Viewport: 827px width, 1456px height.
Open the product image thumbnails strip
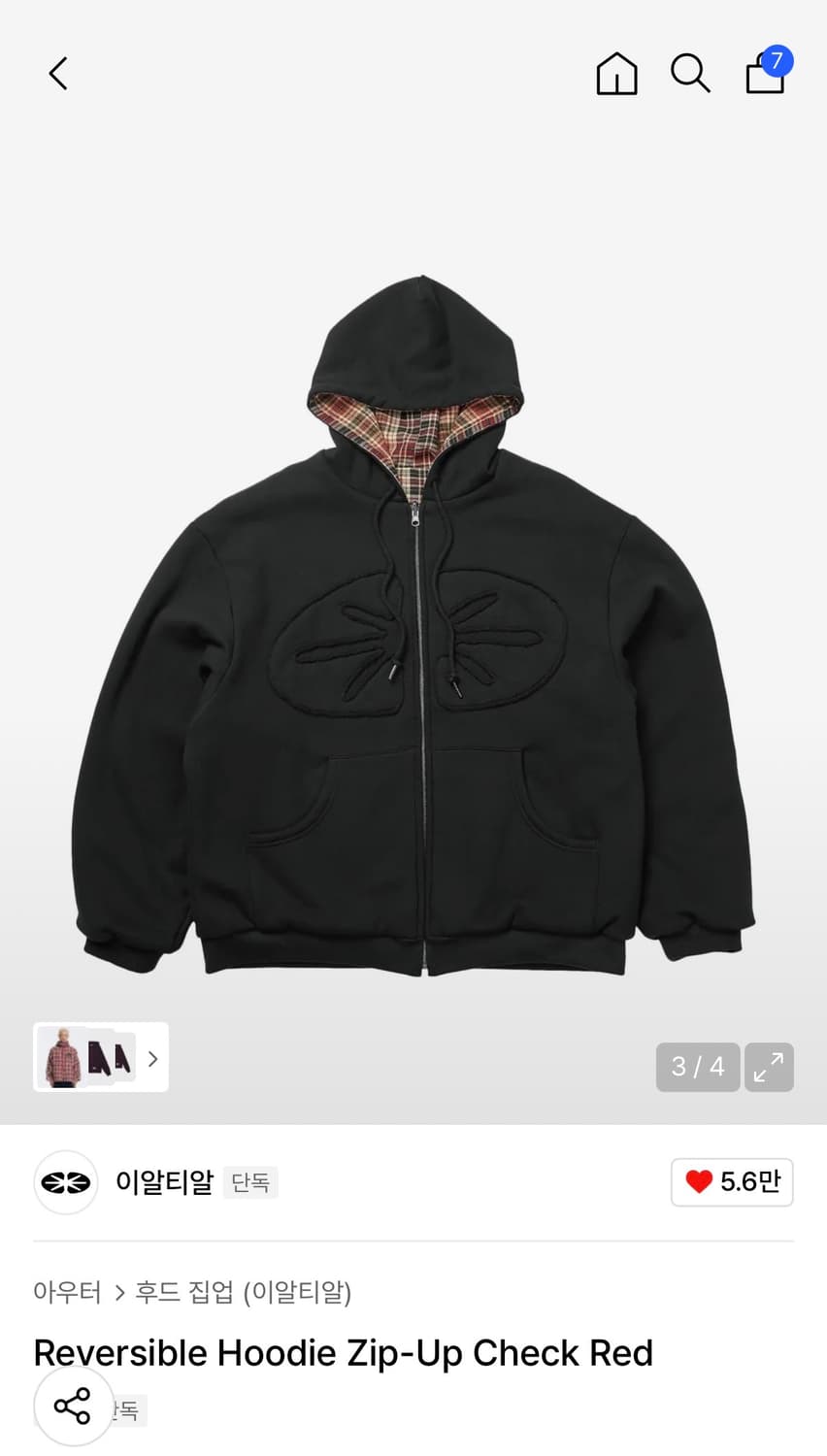coord(101,1057)
